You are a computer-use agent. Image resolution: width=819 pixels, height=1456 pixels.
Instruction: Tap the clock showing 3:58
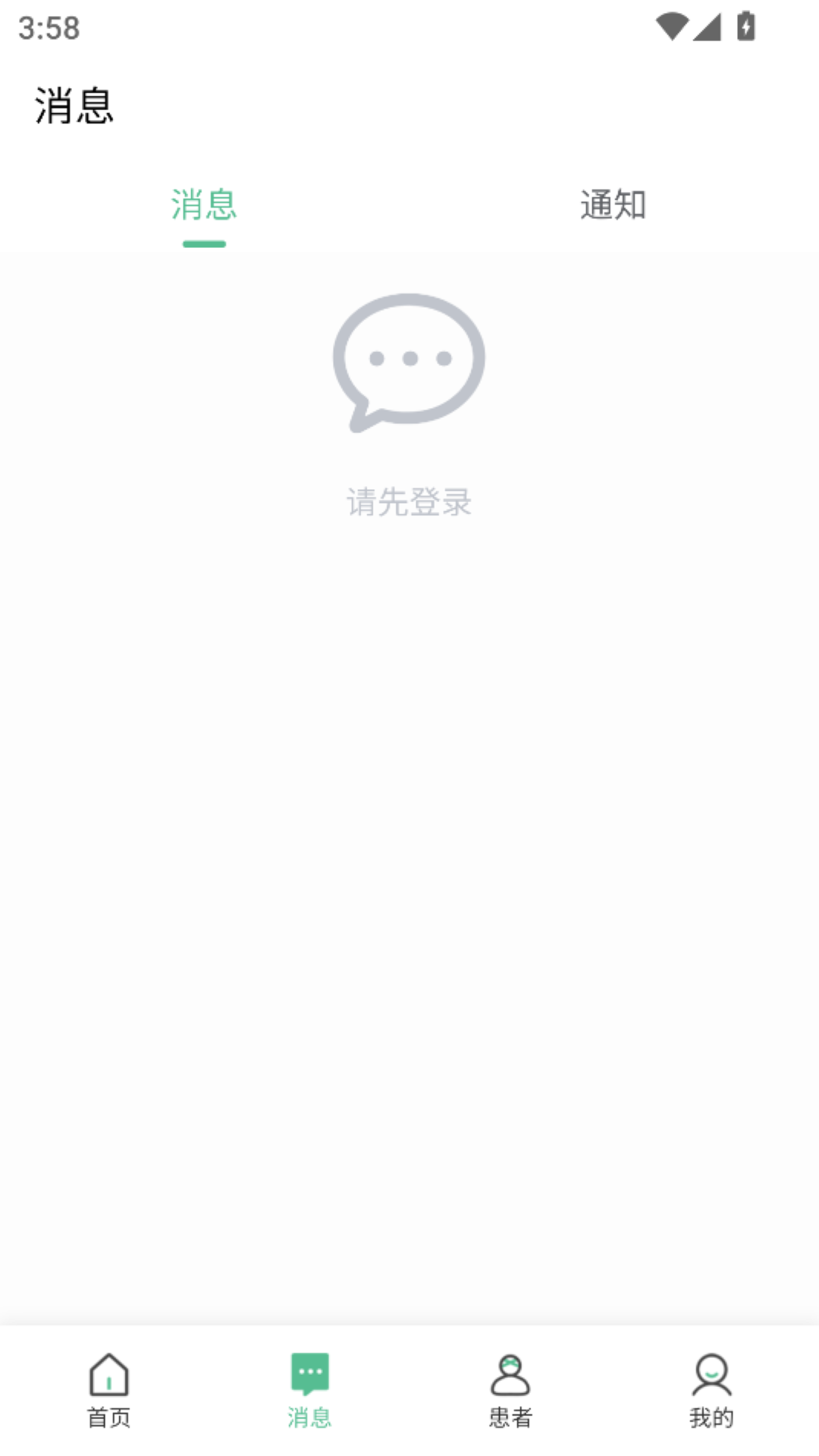(x=47, y=27)
